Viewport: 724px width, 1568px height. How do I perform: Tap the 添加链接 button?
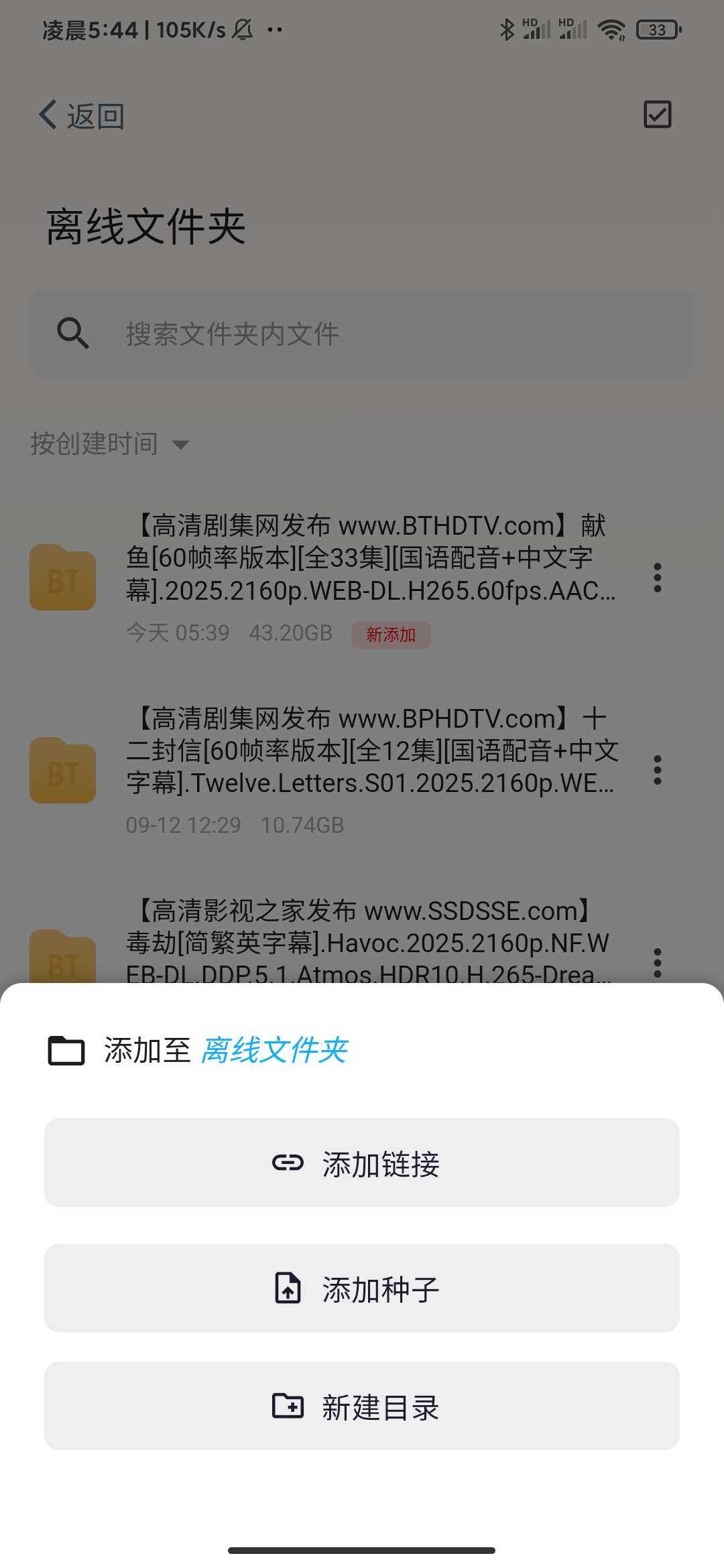pos(362,1163)
